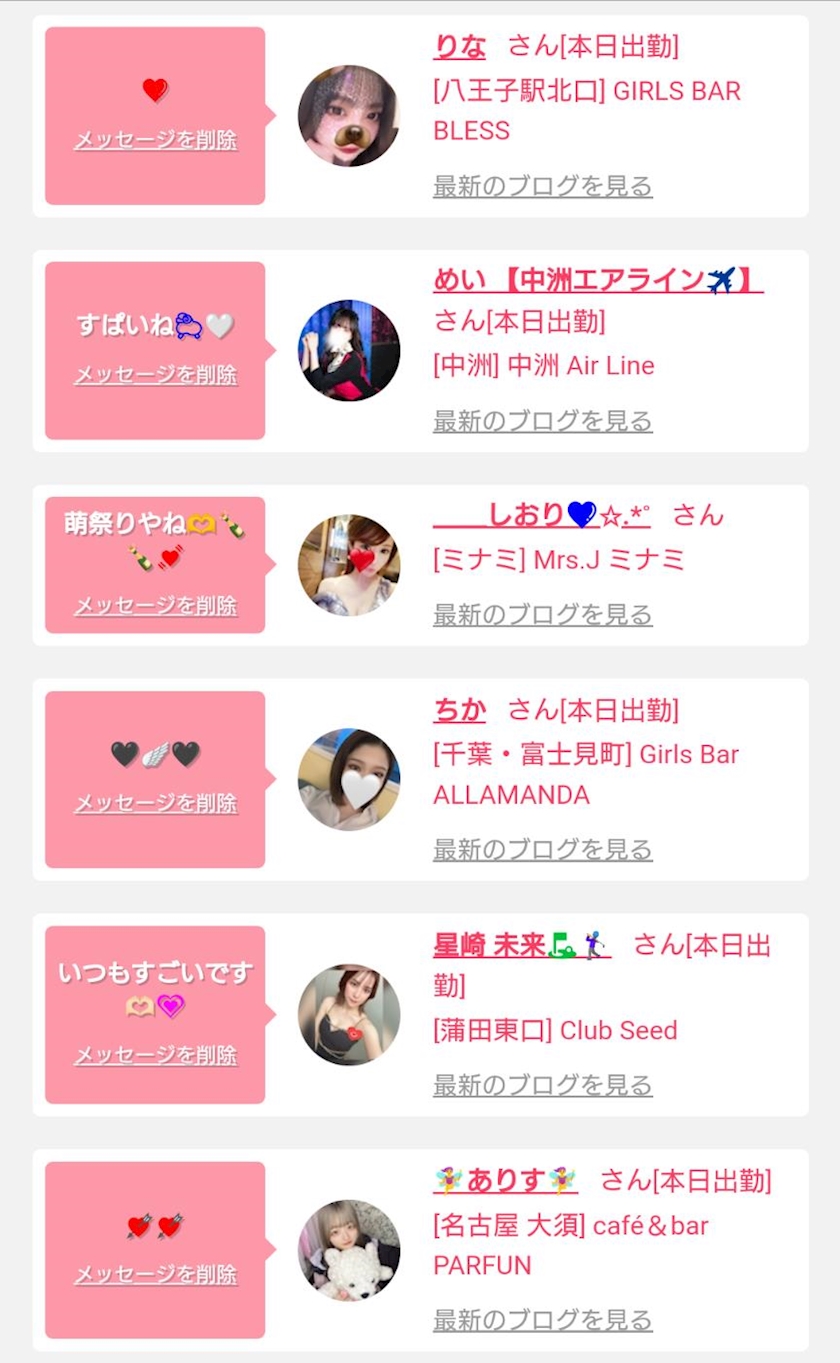View 星崎 未来's latest blog
Screen dimensions: 840x1363
click(x=542, y=1085)
